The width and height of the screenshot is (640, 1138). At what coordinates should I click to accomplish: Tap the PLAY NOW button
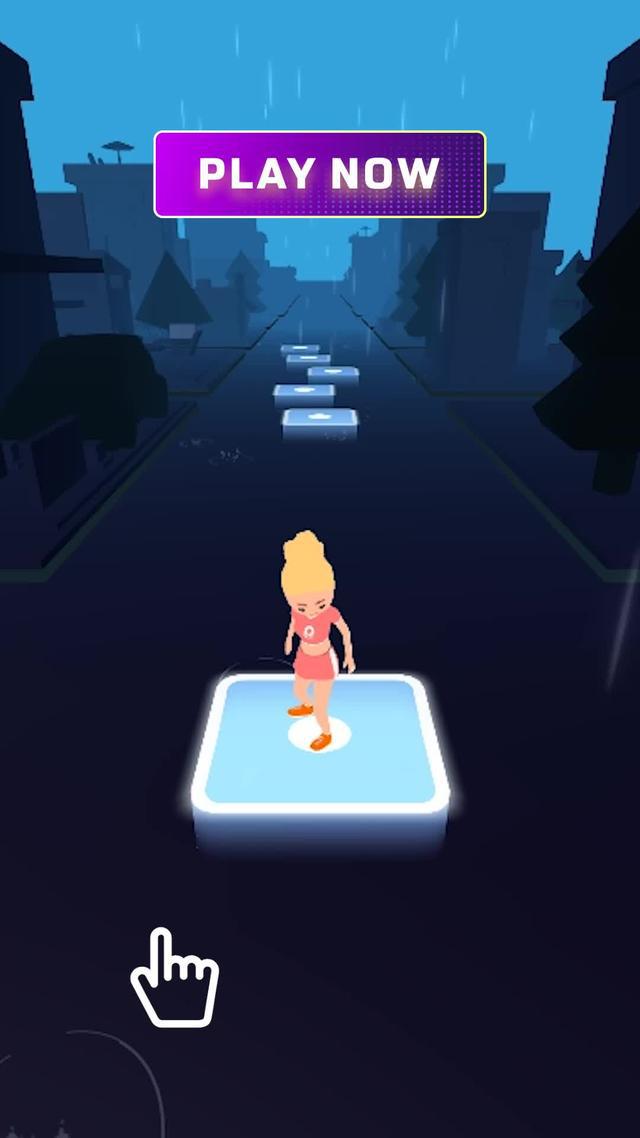click(x=319, y=174)
